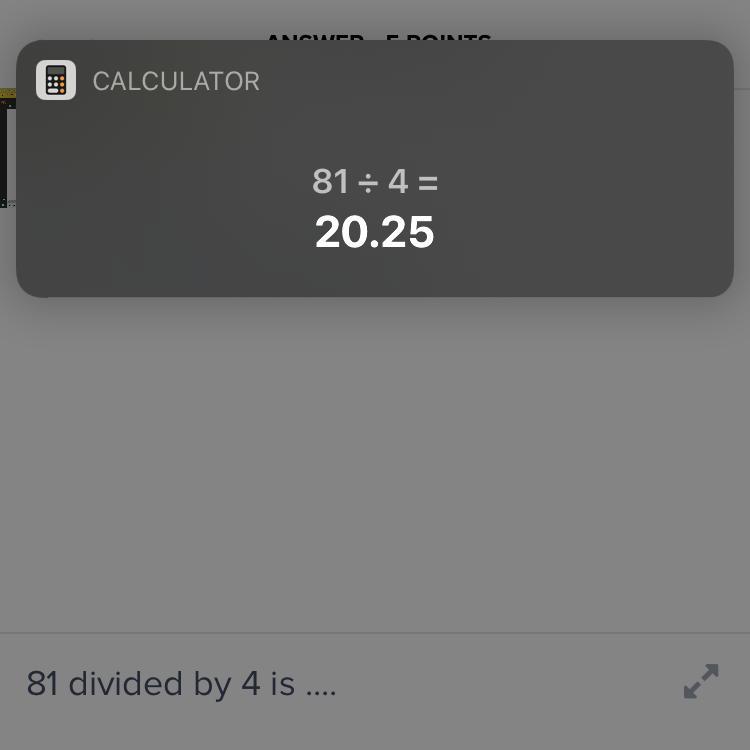Open the Calculator result 20.25
The height and width of the screenshot is (750, 750).
tap(375, 232)
